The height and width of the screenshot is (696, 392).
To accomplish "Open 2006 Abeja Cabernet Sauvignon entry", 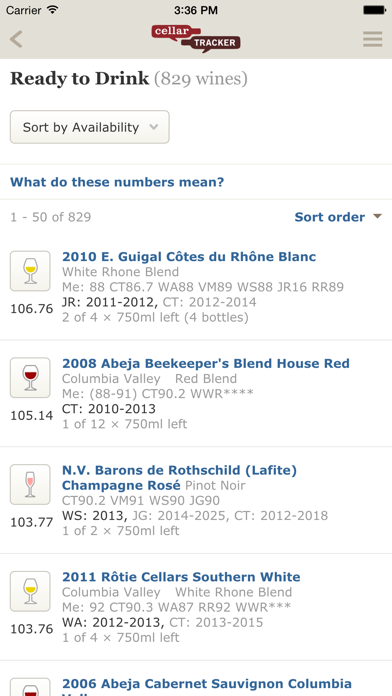I will click(207, 686).
